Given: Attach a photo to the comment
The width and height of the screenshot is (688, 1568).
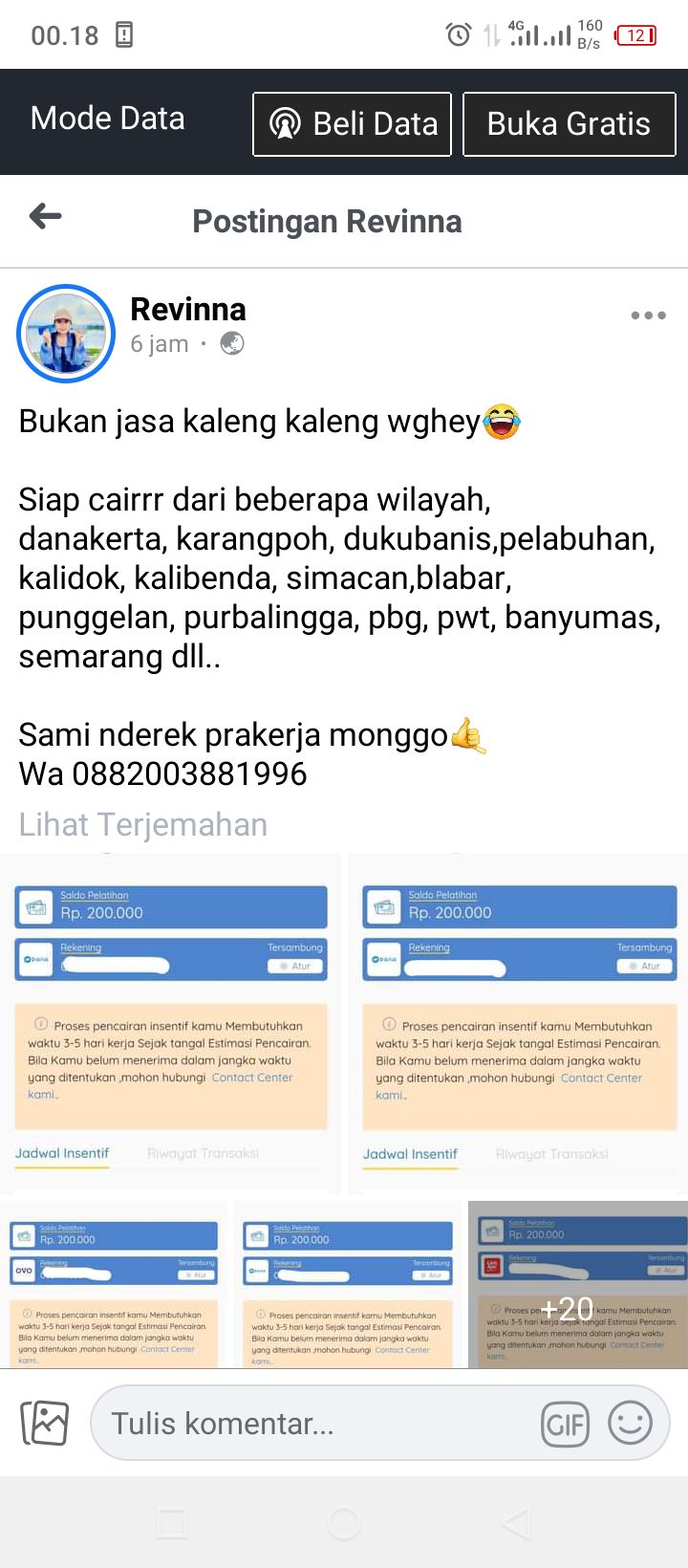Looking at the screenshot, I should coord(45,1423).
